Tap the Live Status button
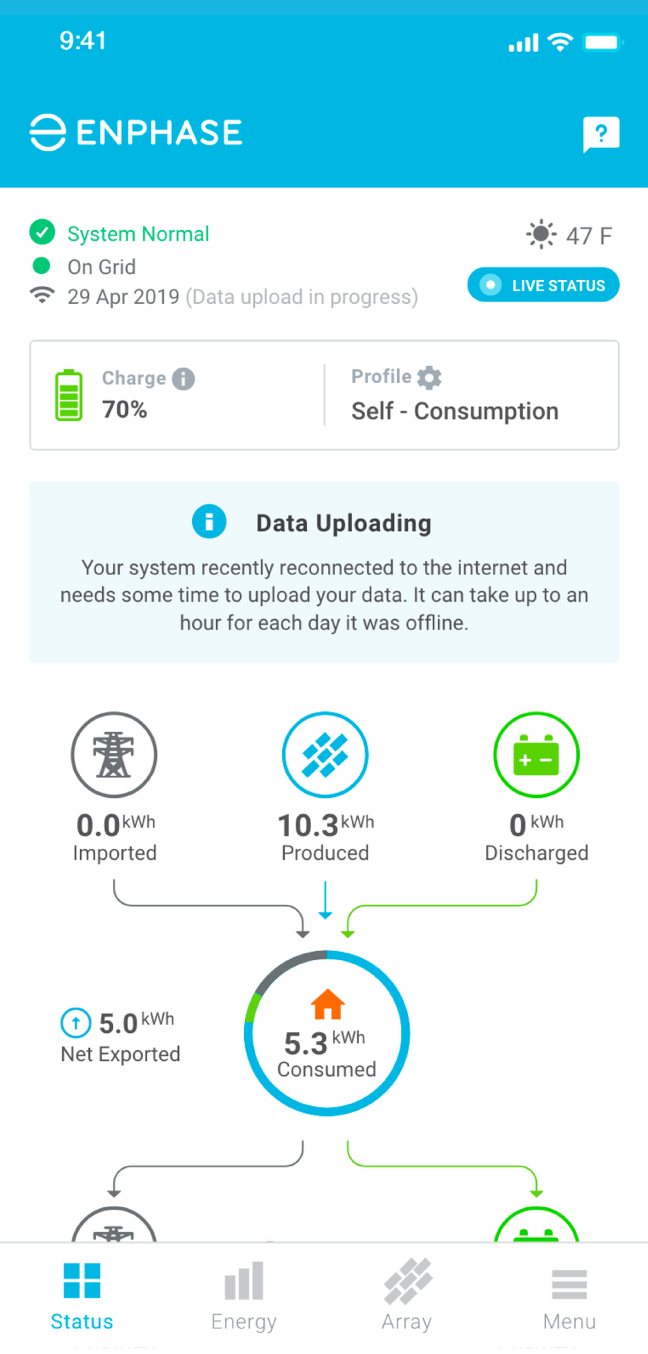 click(543, 285)
